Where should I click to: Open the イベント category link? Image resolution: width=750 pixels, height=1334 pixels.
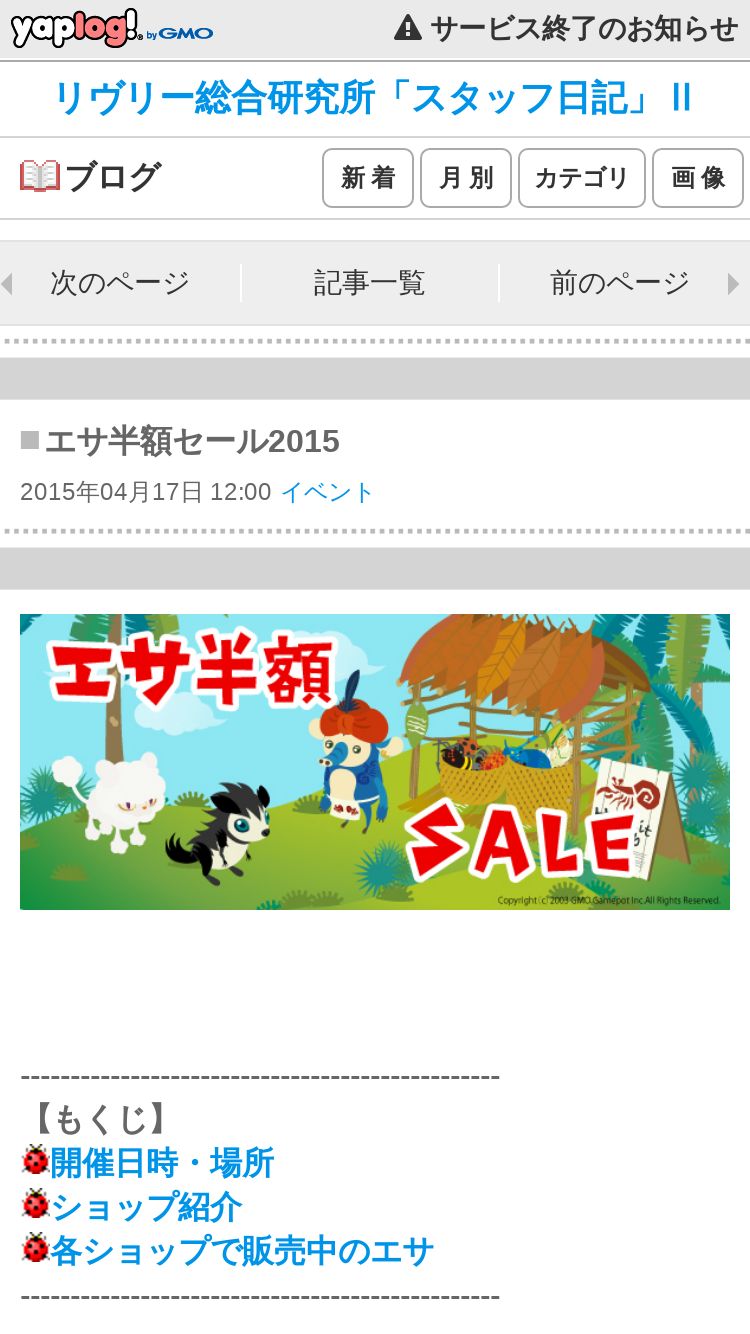[x=326, y=492]
